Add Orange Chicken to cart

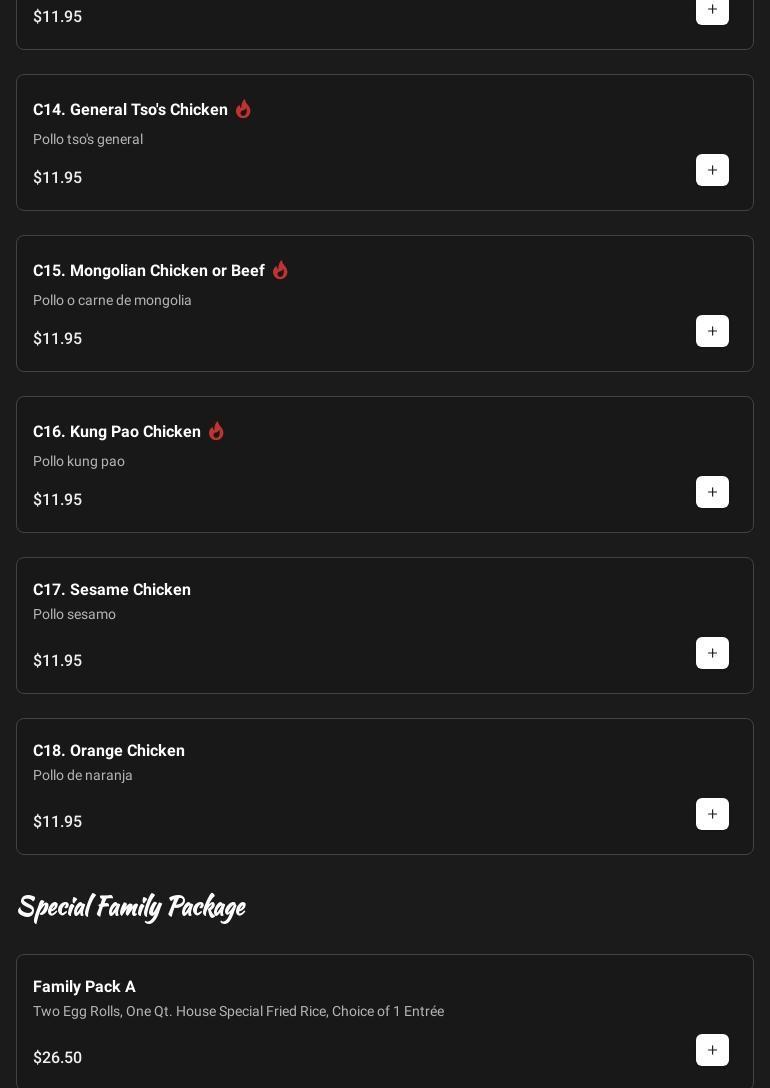coord(712,814)
